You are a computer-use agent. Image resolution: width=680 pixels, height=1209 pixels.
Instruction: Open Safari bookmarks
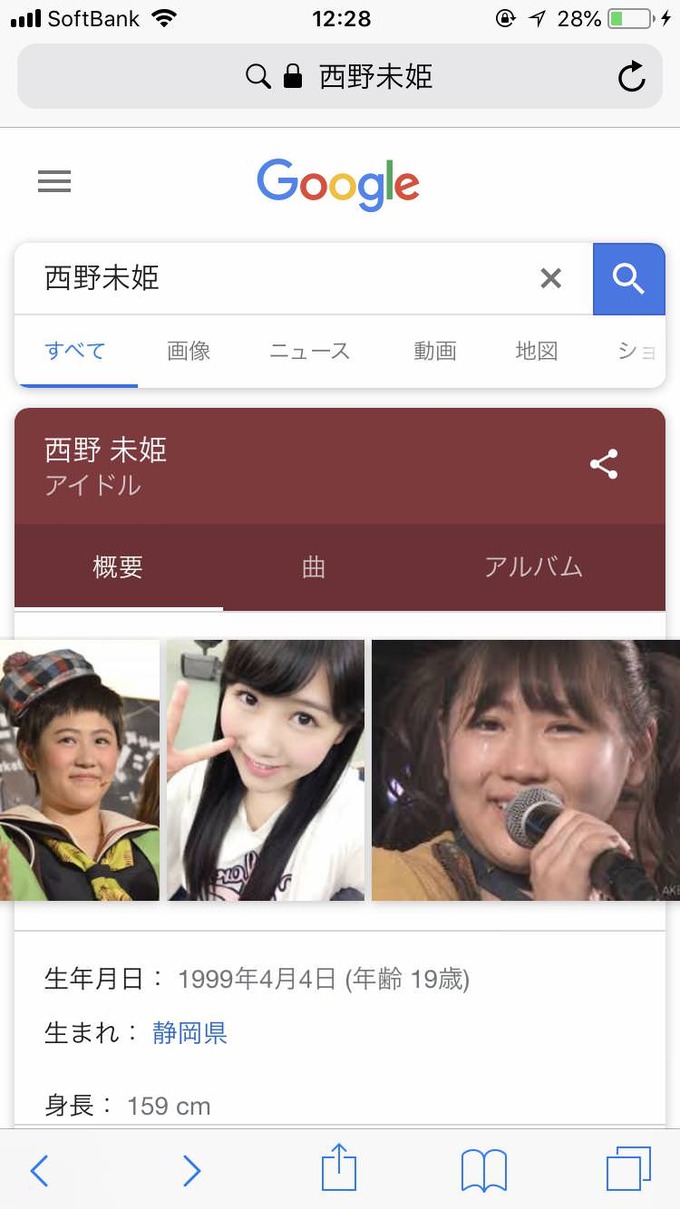pyautogui.click(x=484, y=1170)
